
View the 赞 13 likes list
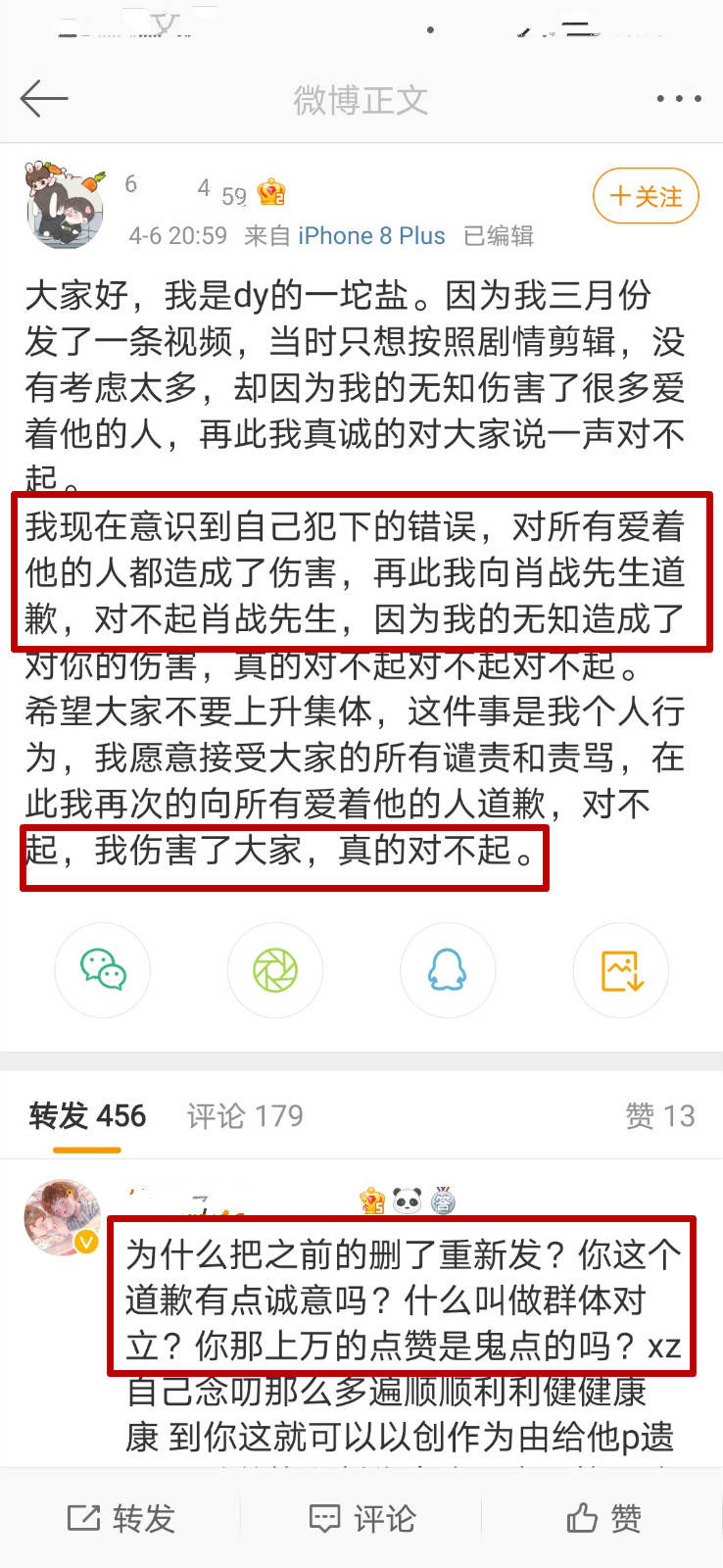[660, 1115]
